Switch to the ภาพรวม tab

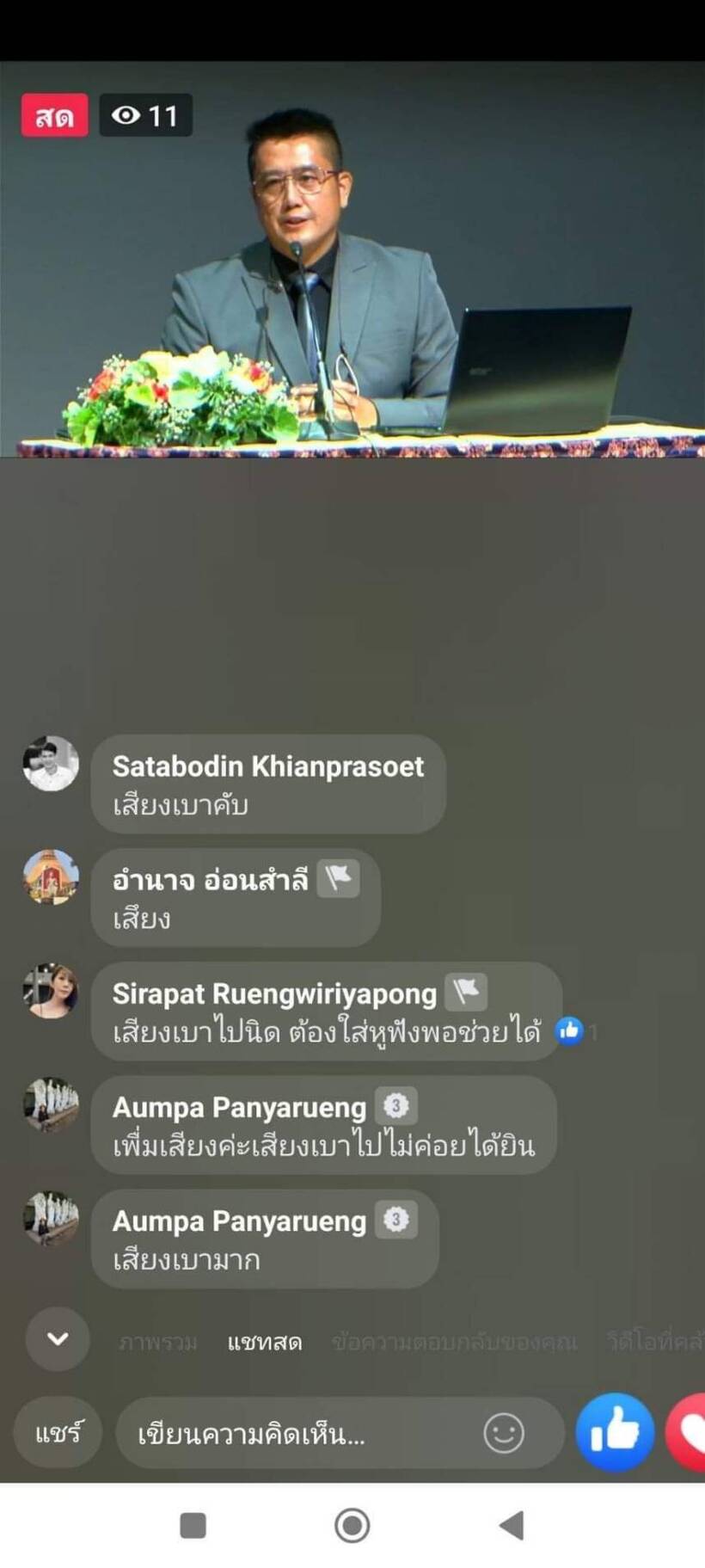(x=158, y=1342)
